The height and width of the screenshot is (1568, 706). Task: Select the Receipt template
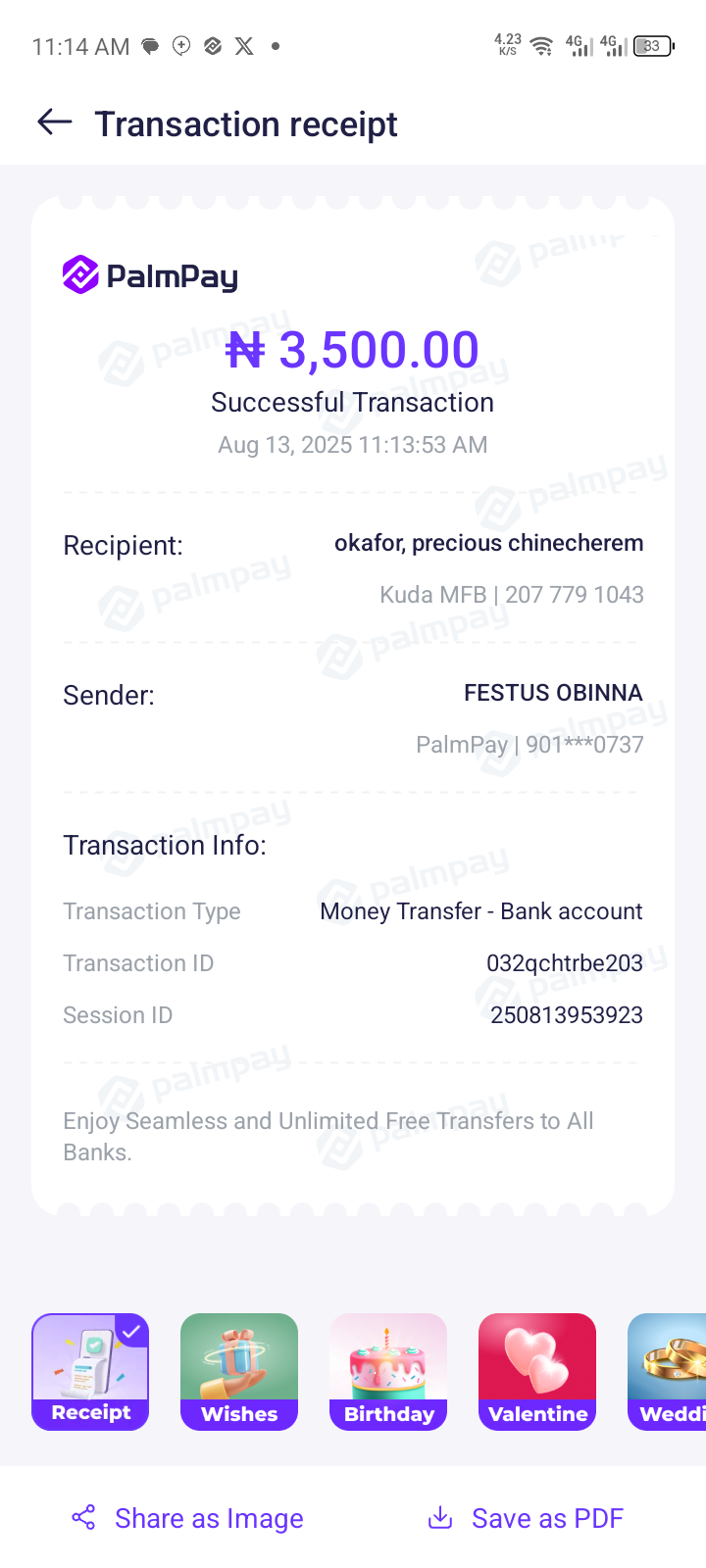(90, 1371)
